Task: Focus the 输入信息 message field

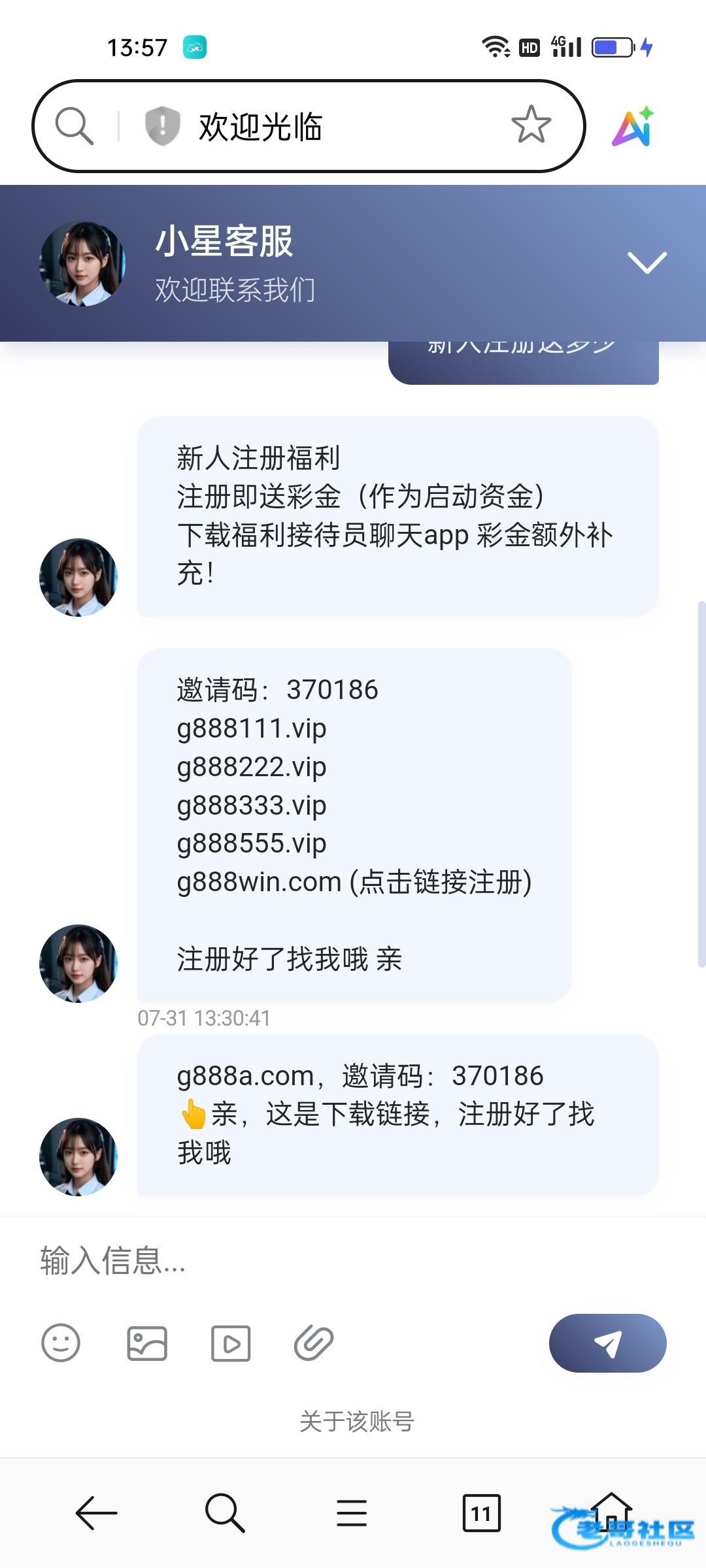Action: tap(327, 1260)
